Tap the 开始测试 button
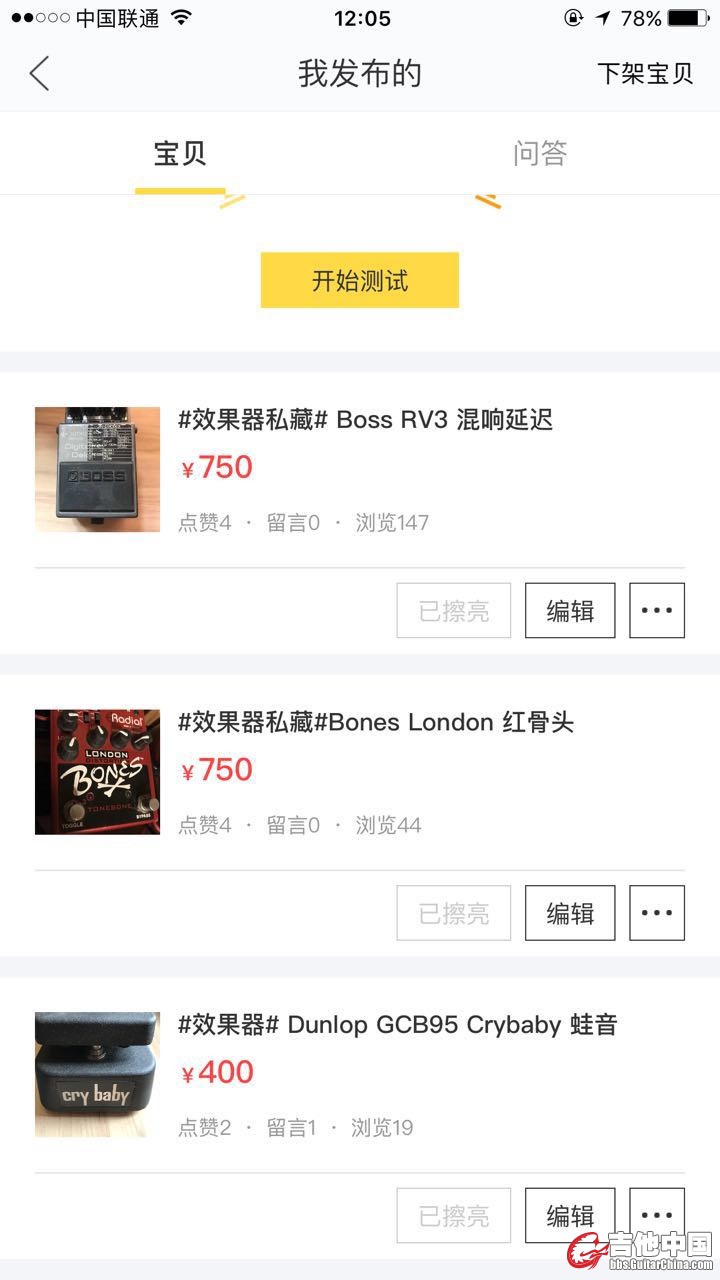This screenshot has height=1280, width=720. 360,280
